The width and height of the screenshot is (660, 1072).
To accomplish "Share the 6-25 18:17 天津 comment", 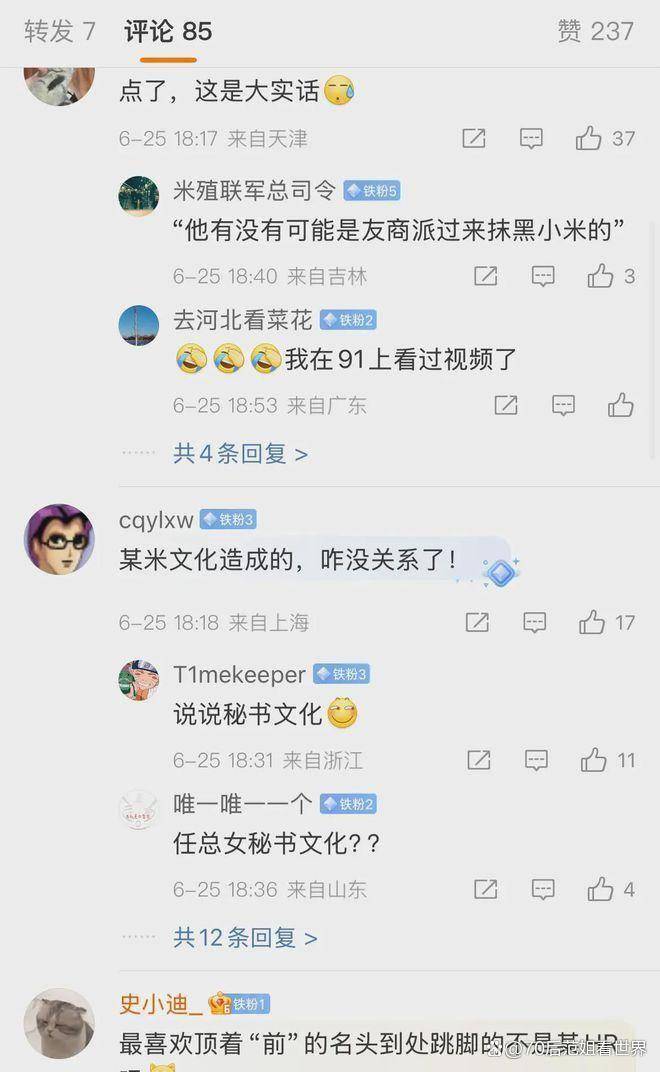I will 474,139.
